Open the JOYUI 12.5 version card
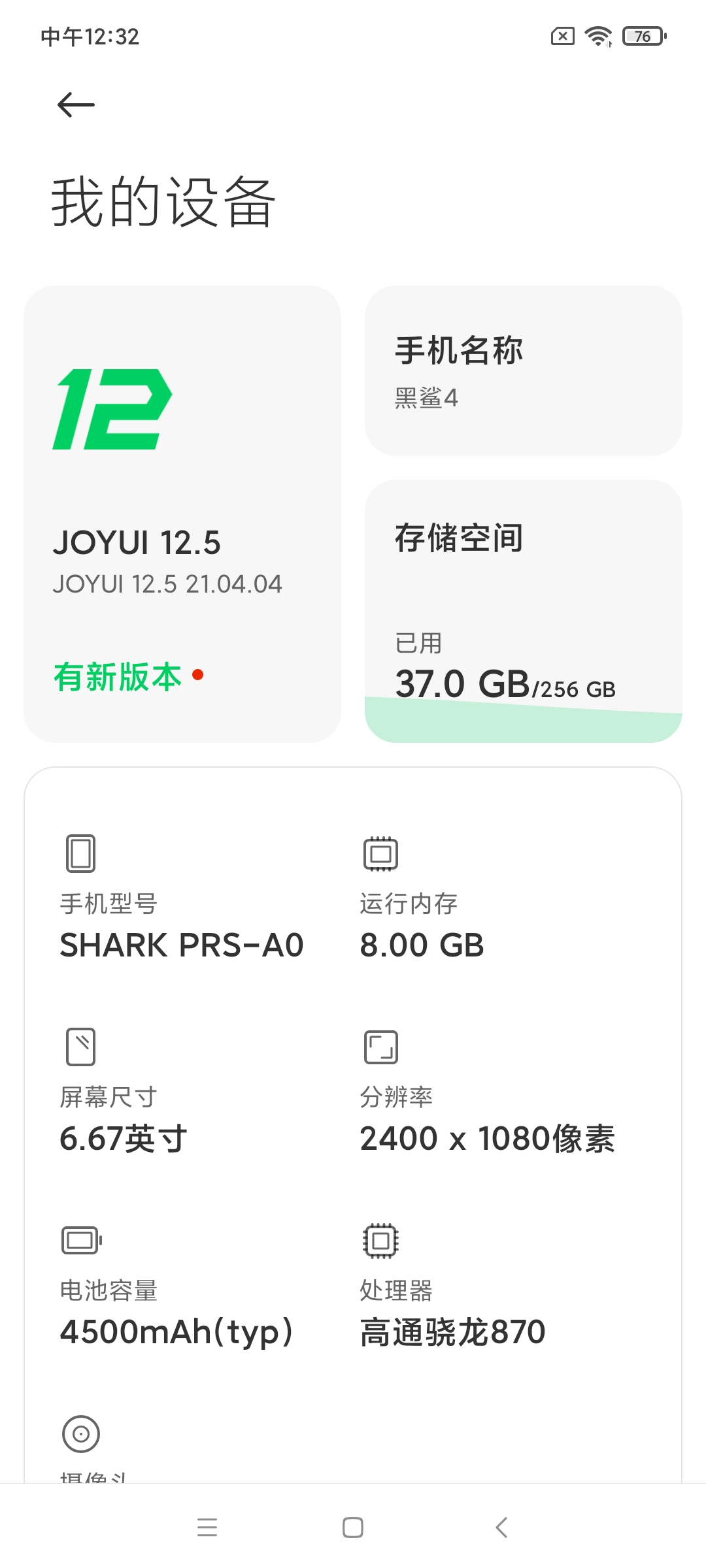This screenshot has height=1568, width=706. (182, 514)
